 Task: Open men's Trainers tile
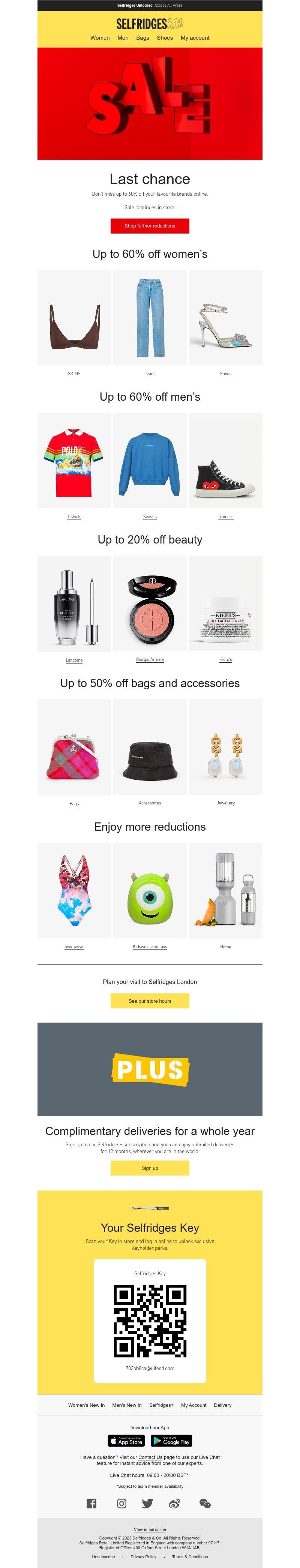pyautogui.click(x=225, y=461)
